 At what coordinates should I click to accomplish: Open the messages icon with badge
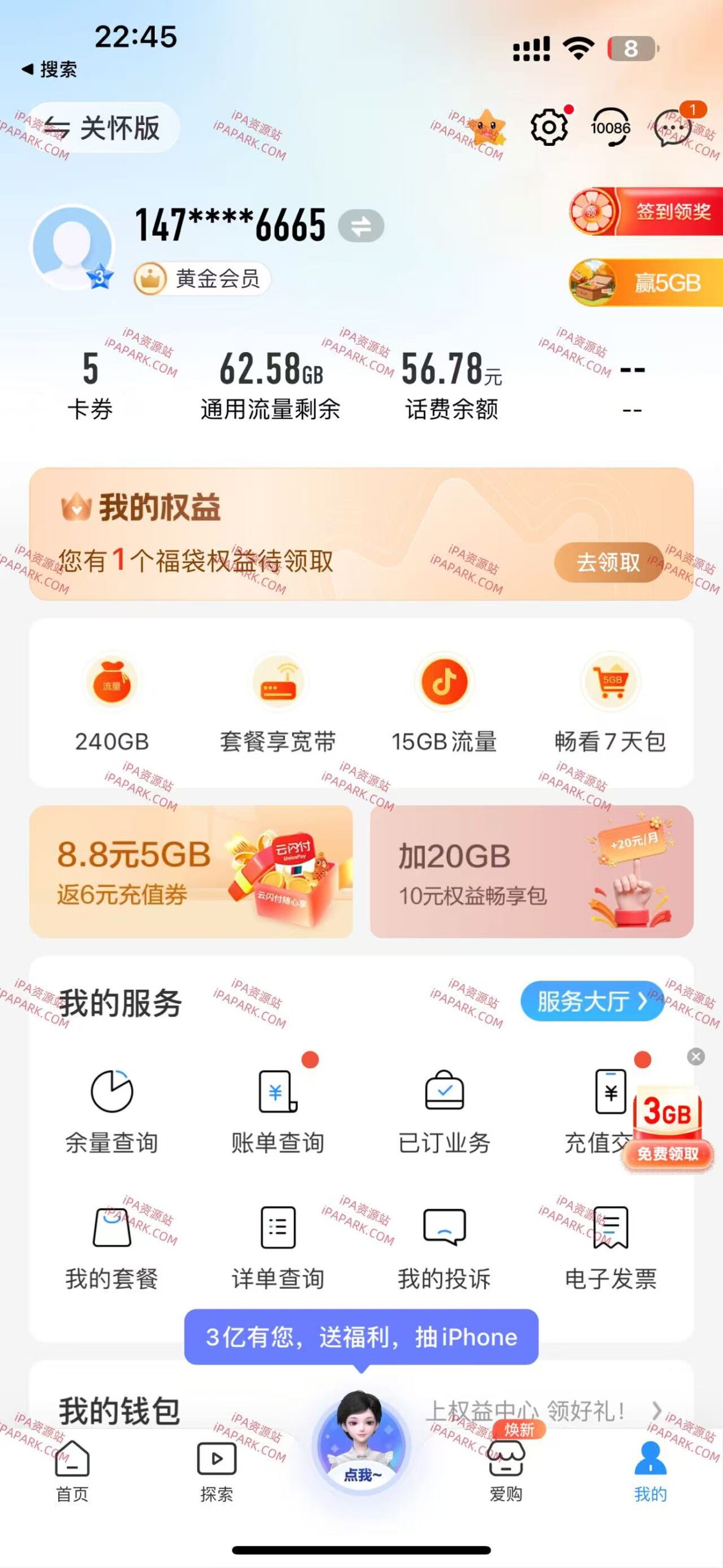pos(672,129)
